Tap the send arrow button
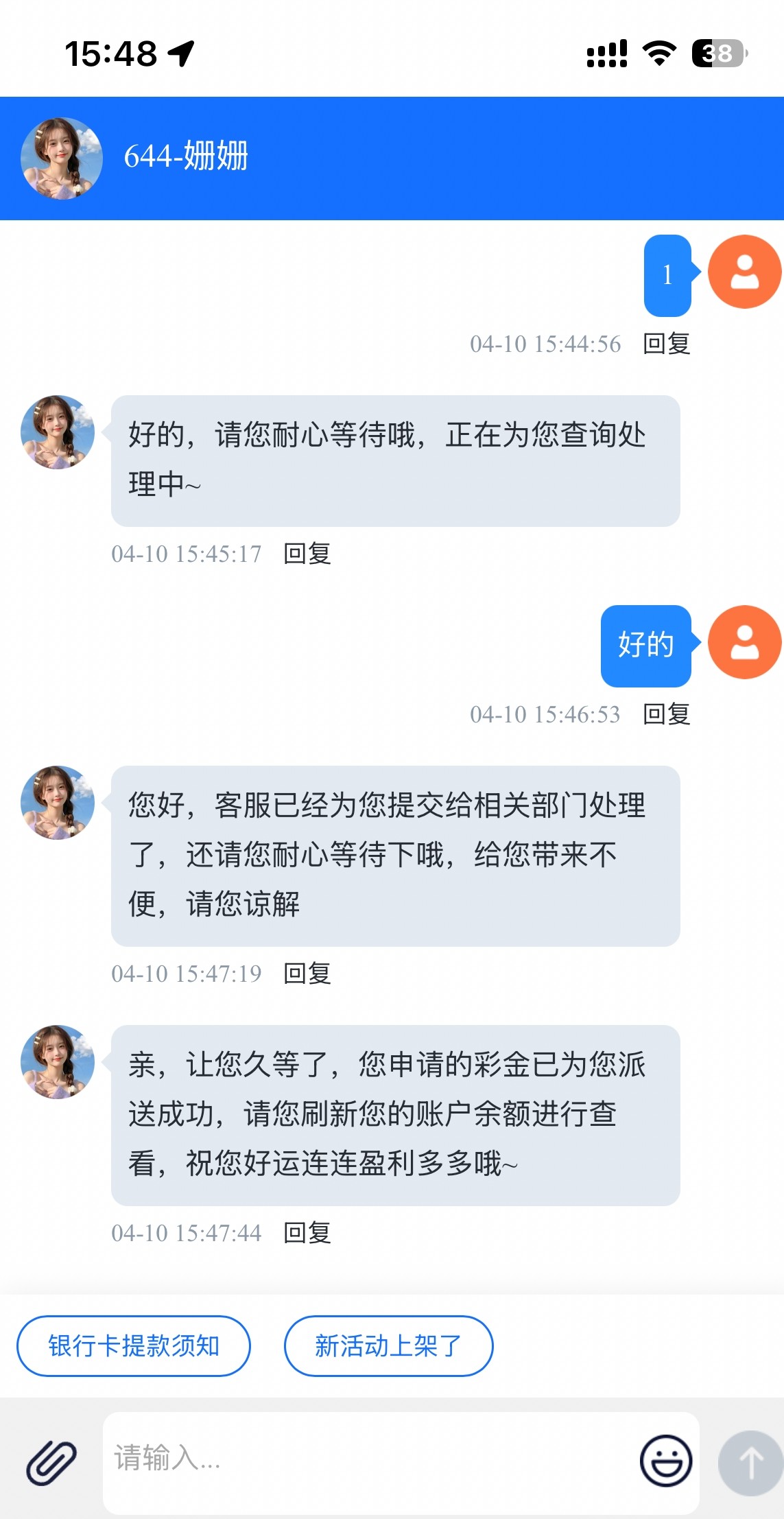 750,1462
